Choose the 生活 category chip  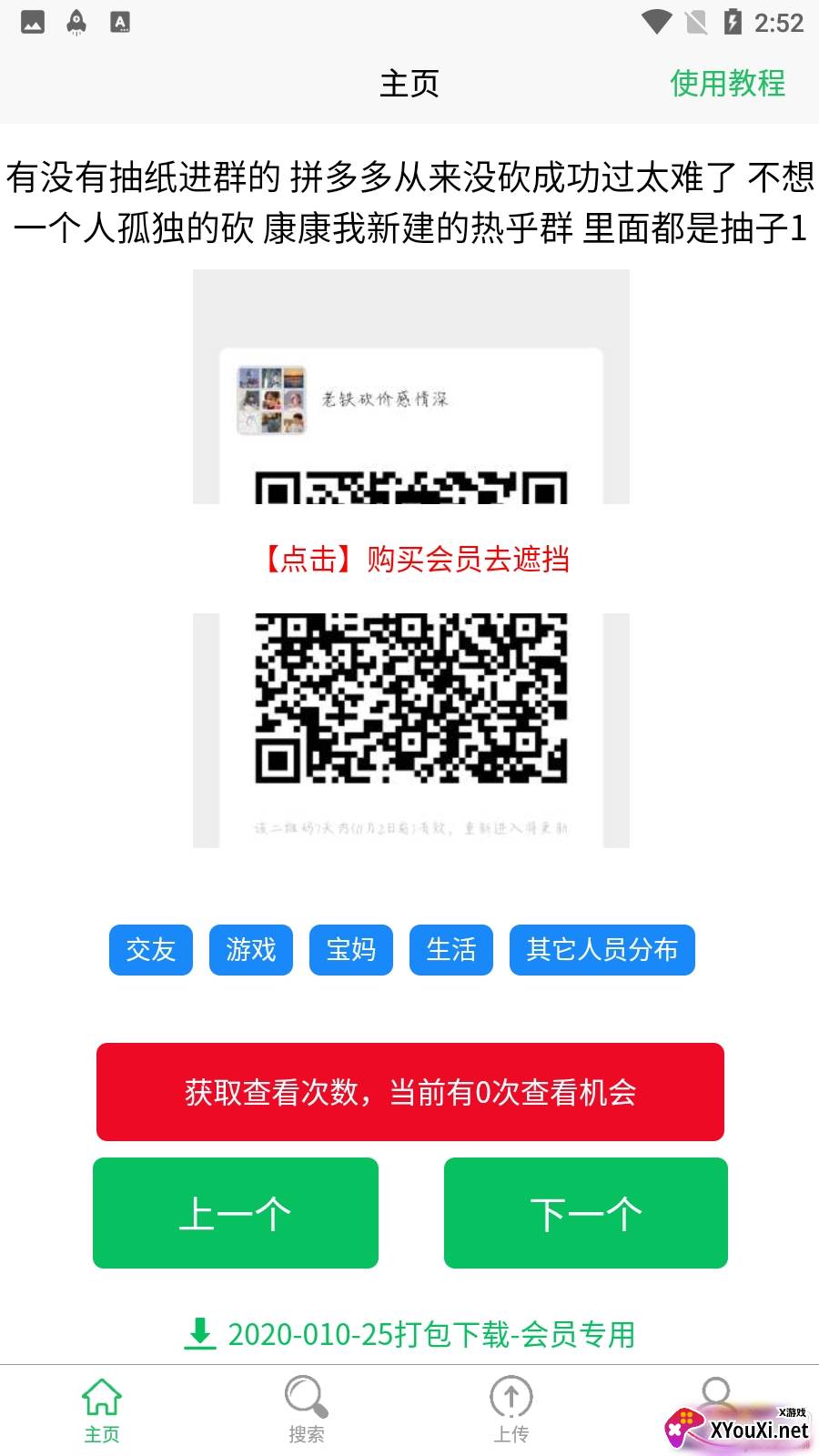450,949
